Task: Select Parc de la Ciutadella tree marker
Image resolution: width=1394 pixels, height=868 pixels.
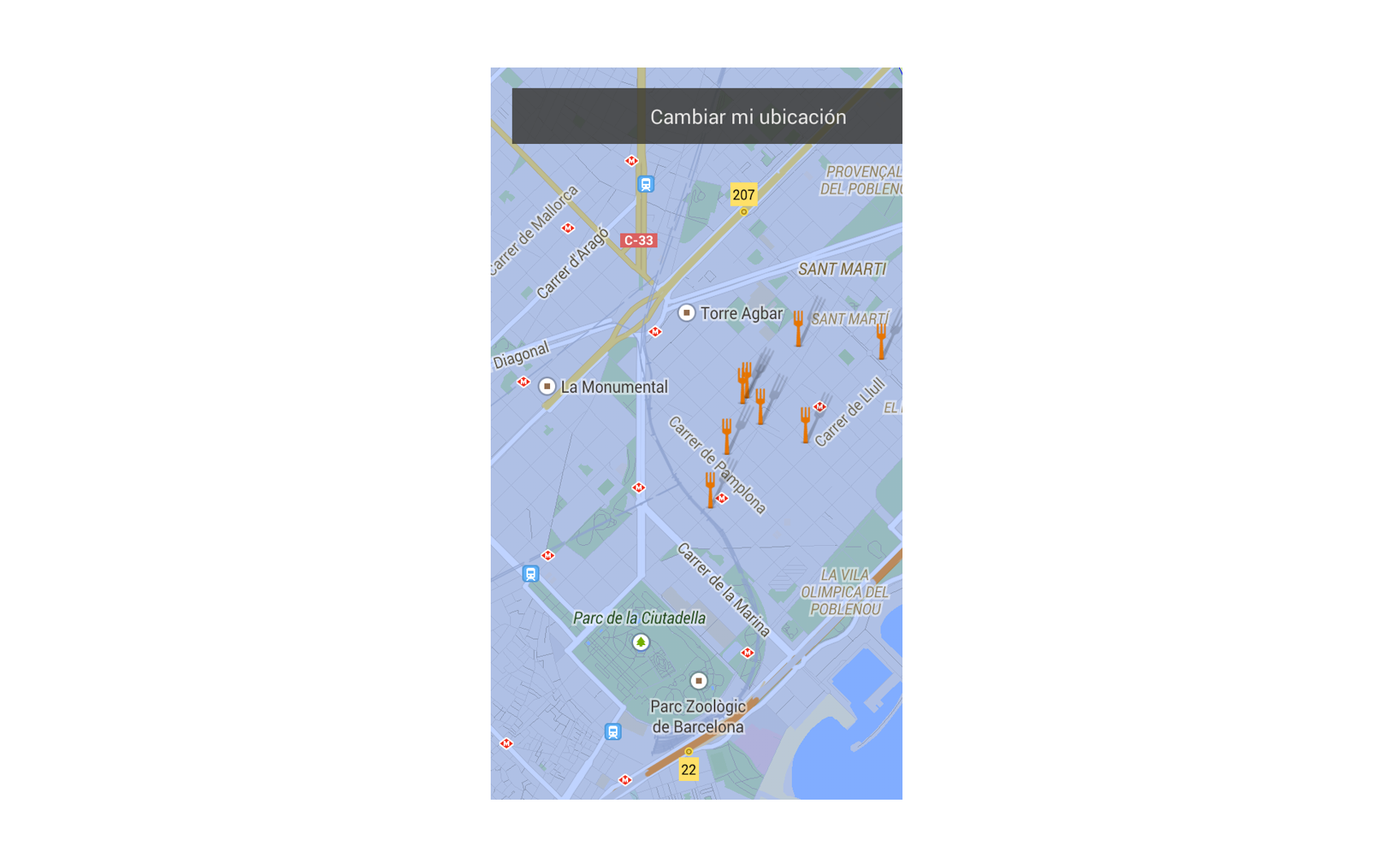Action: coord(640,643)
